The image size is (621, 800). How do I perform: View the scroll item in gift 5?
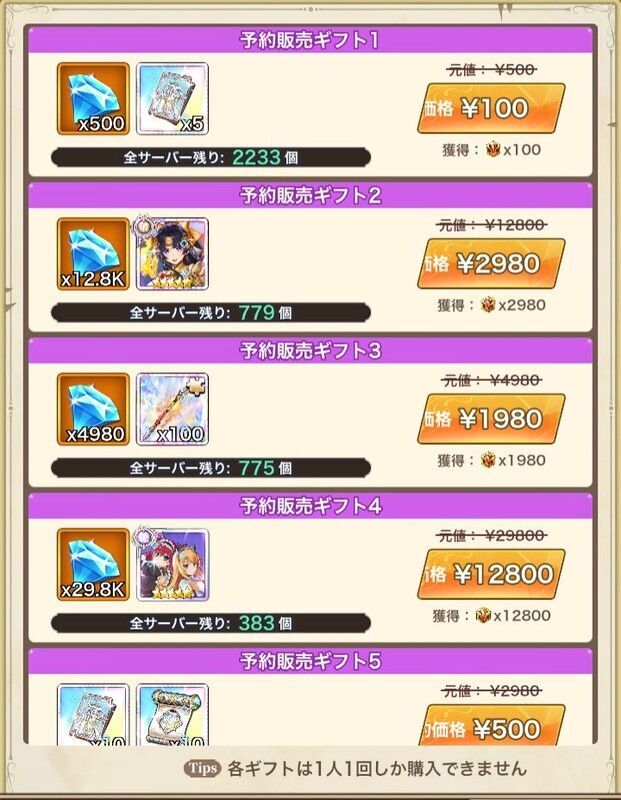172,715
